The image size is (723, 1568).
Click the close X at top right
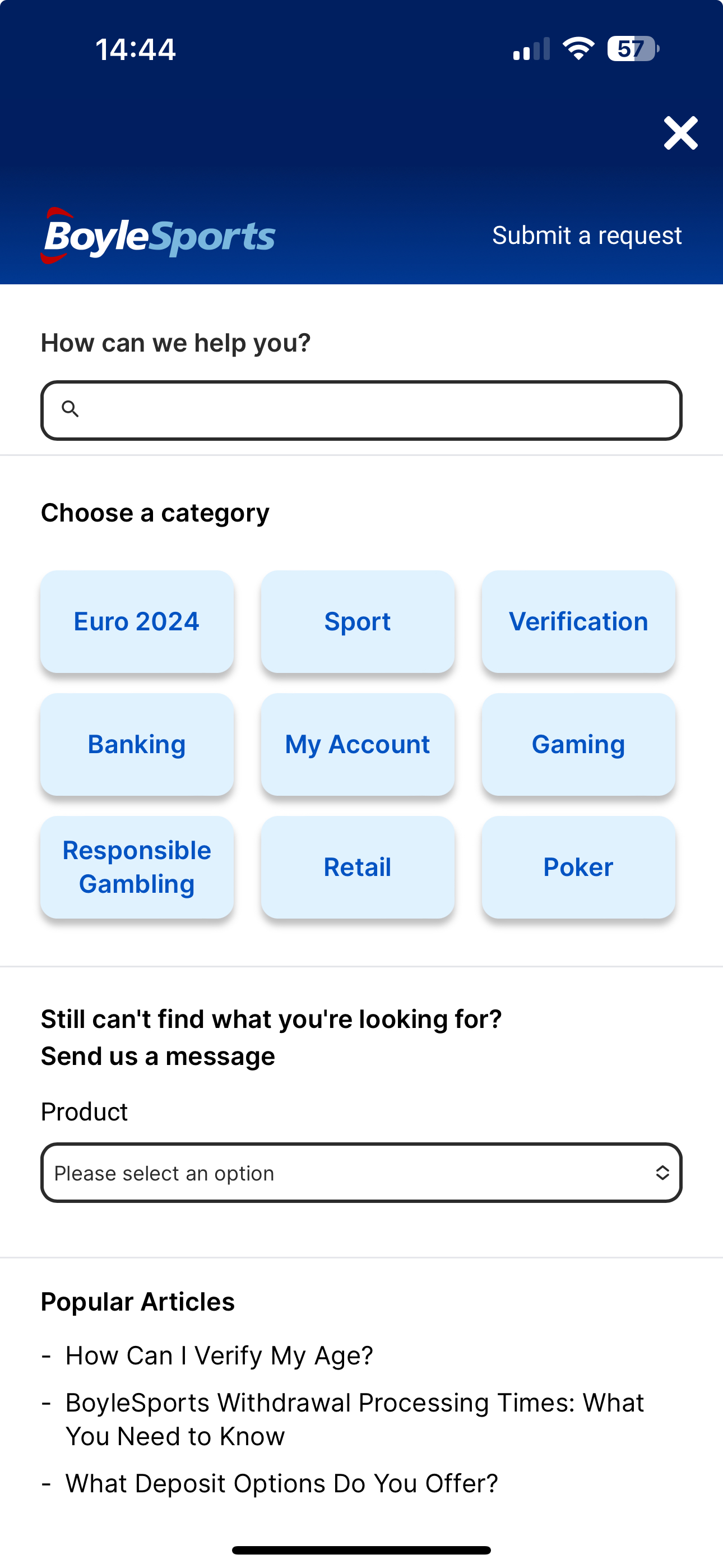coord(680,132)
